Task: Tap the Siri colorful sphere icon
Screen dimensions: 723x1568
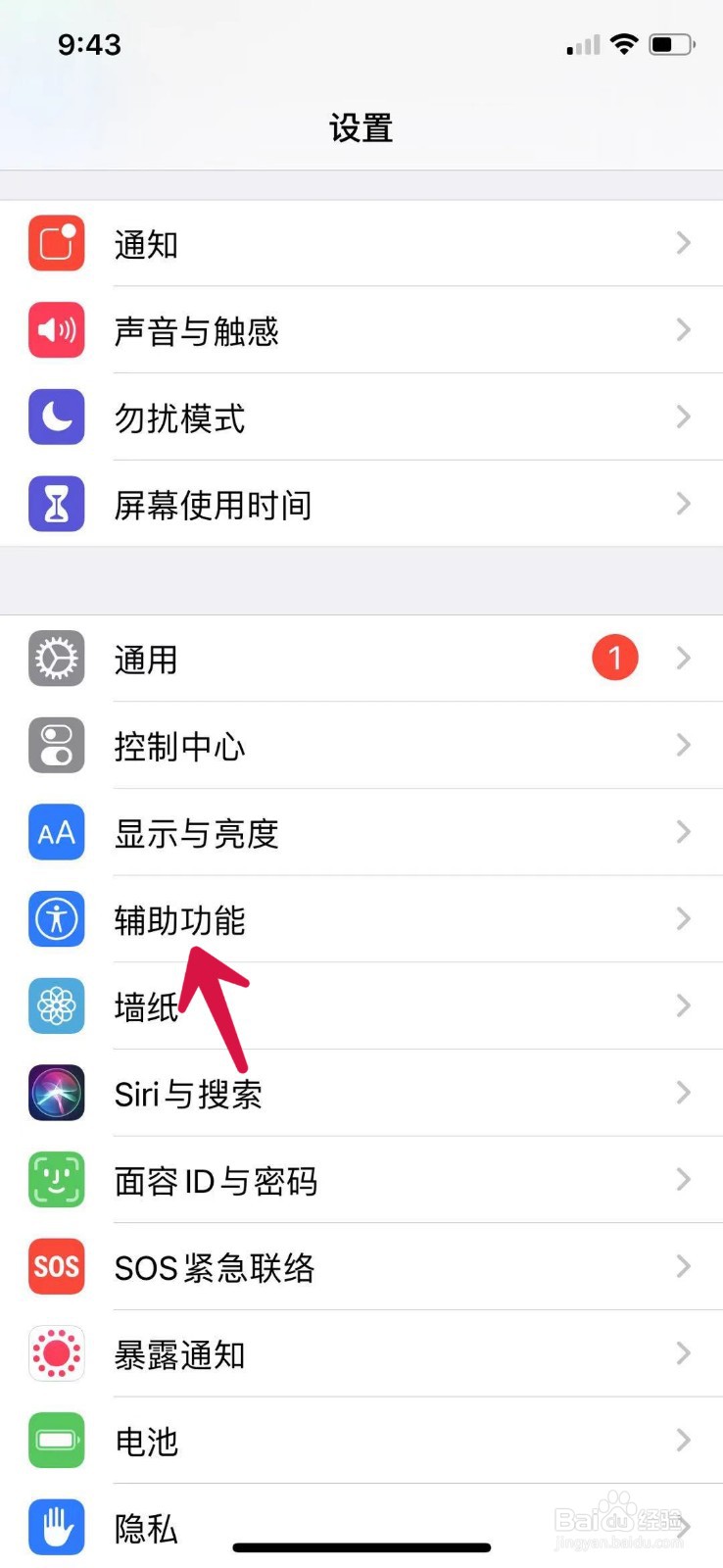Action: pyautogui.click(x=56, y=1093)
